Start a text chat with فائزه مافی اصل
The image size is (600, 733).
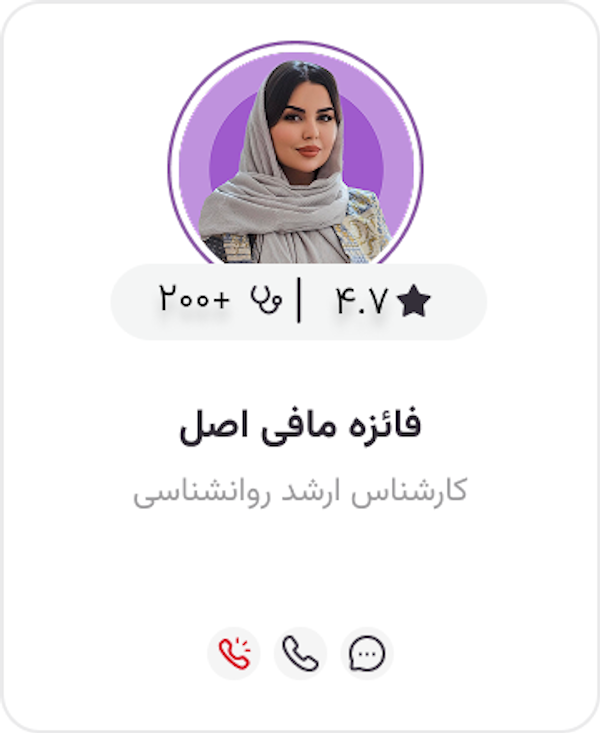[x=367, y=654]
